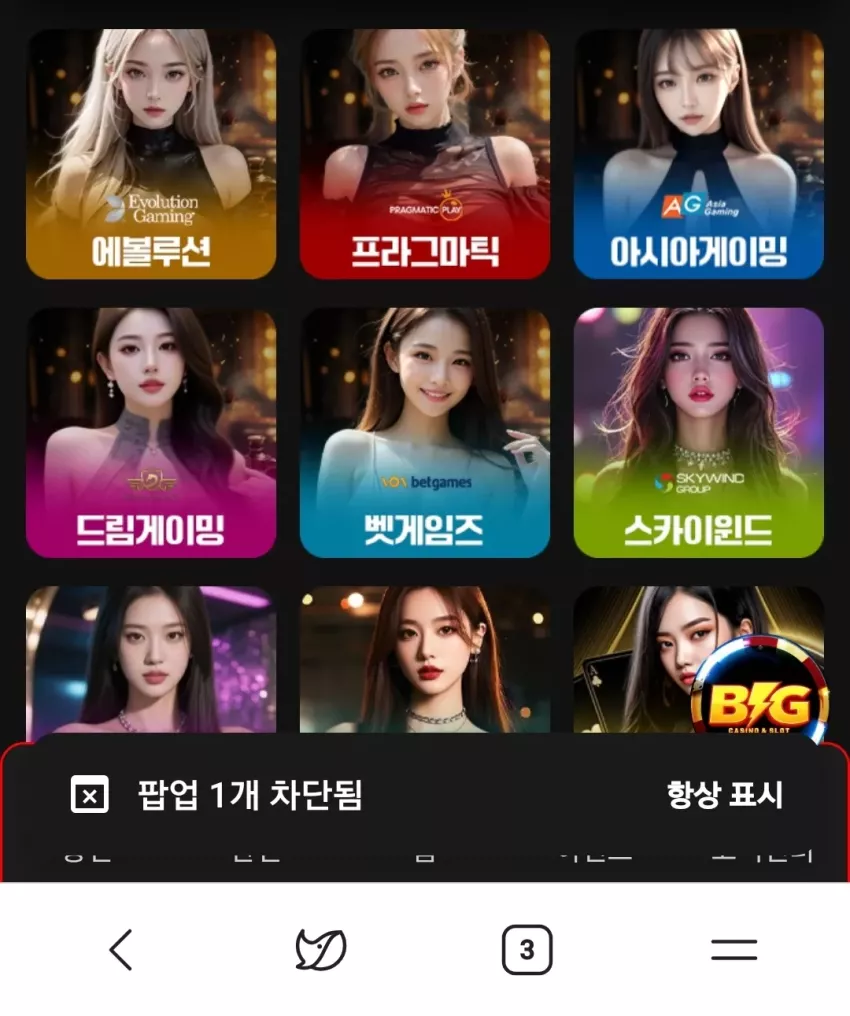Select the 스카이윈드 Skywind tile
Image resolution: width=850 pixels, height=1016 pixels.
tap(698, 433)
